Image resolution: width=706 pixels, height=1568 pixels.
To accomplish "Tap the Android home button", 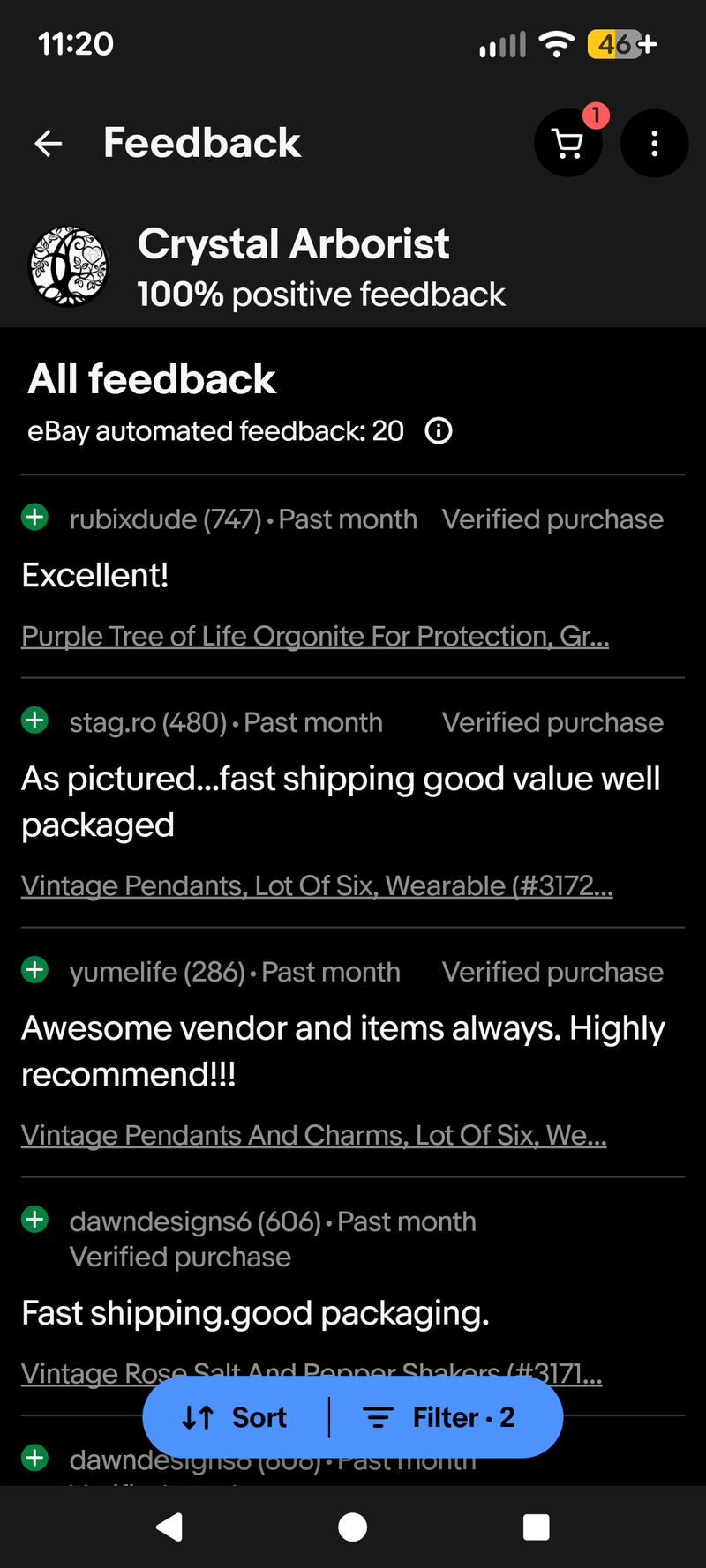I will (x=352, y=1528).
